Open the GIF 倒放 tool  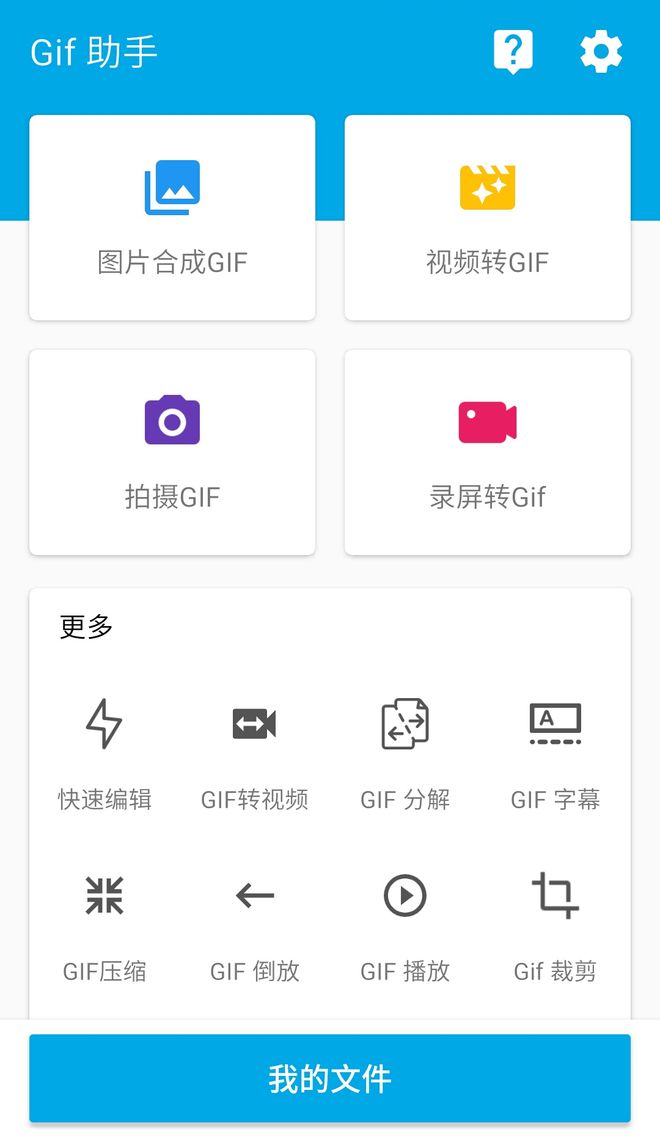254,920
